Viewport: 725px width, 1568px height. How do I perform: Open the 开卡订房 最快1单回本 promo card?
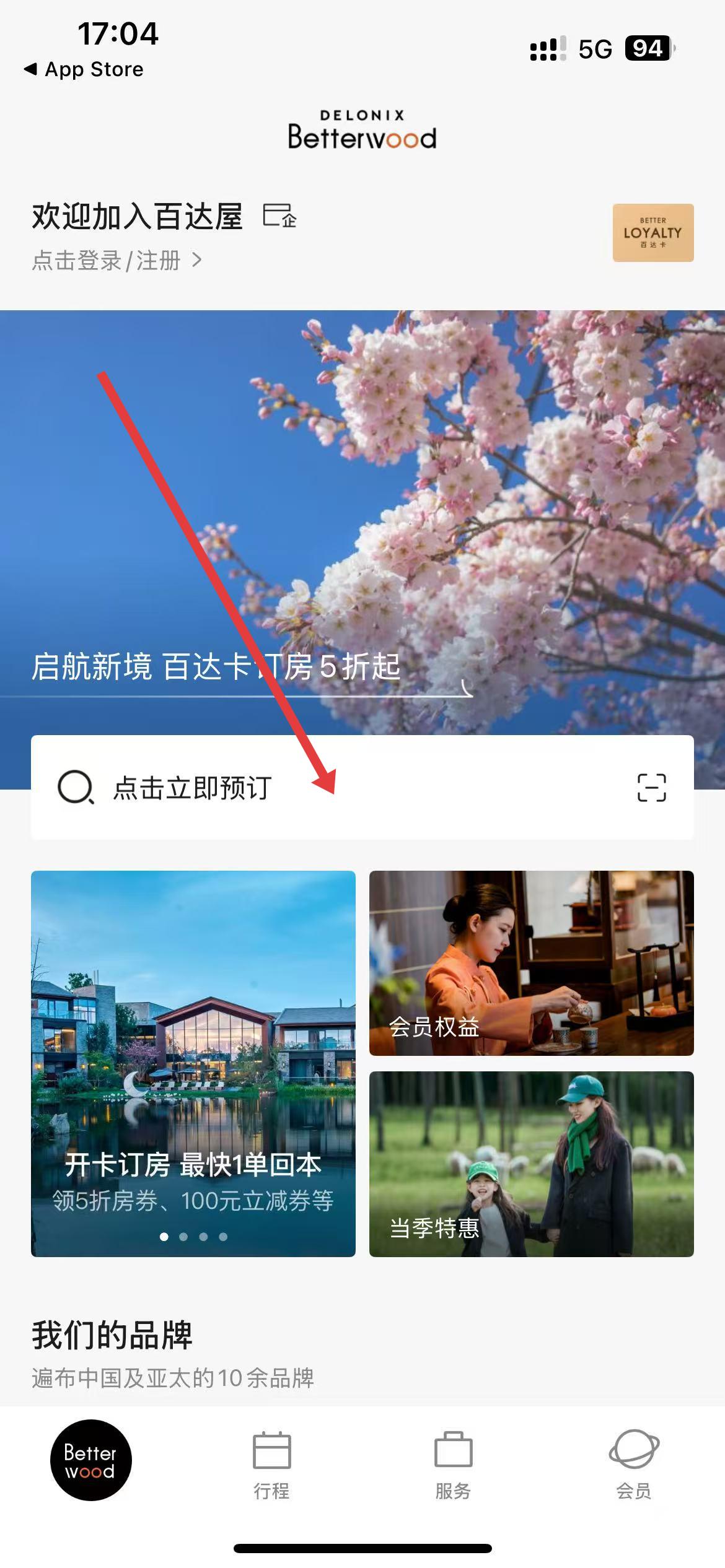(193, 1063)
